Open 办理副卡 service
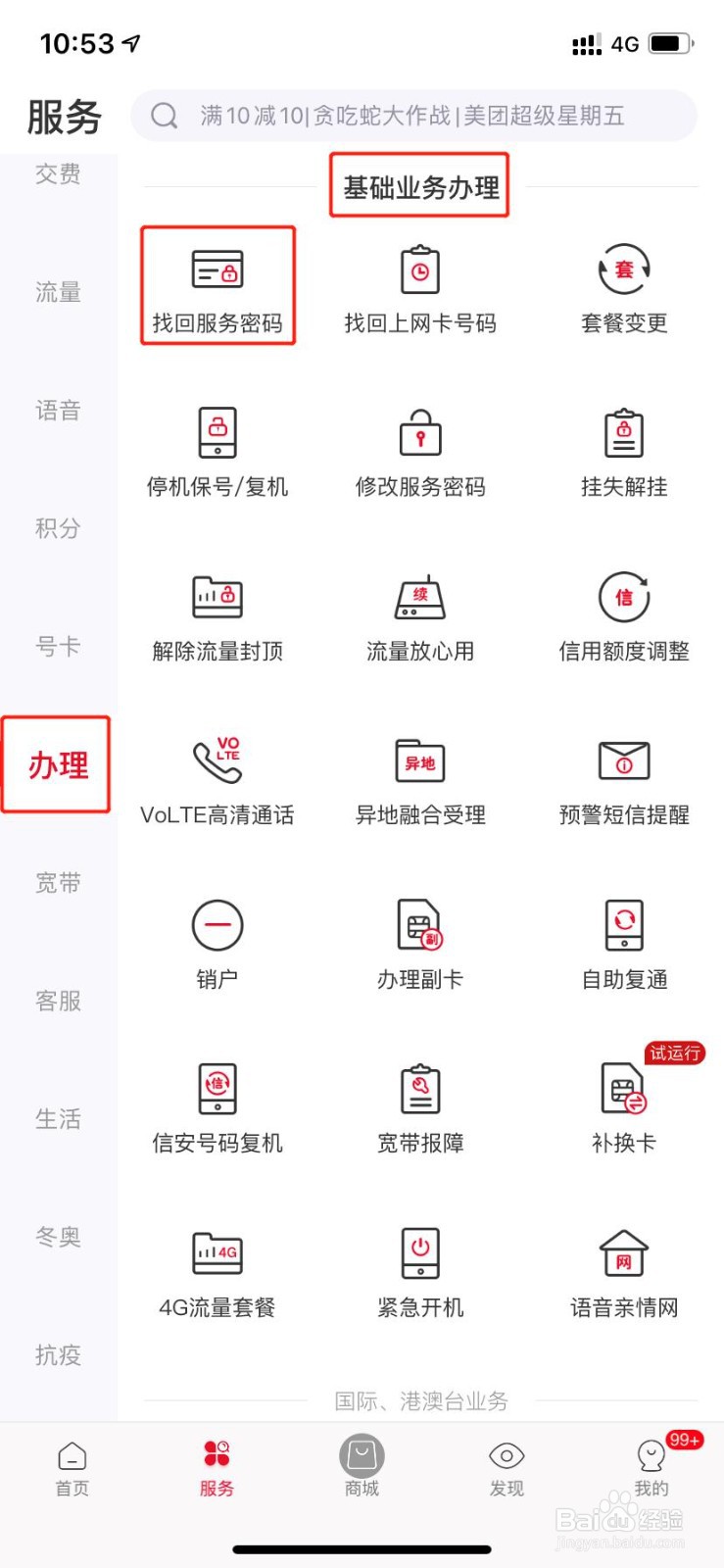Screen dimensions: 724x1568 pos(419,941)
